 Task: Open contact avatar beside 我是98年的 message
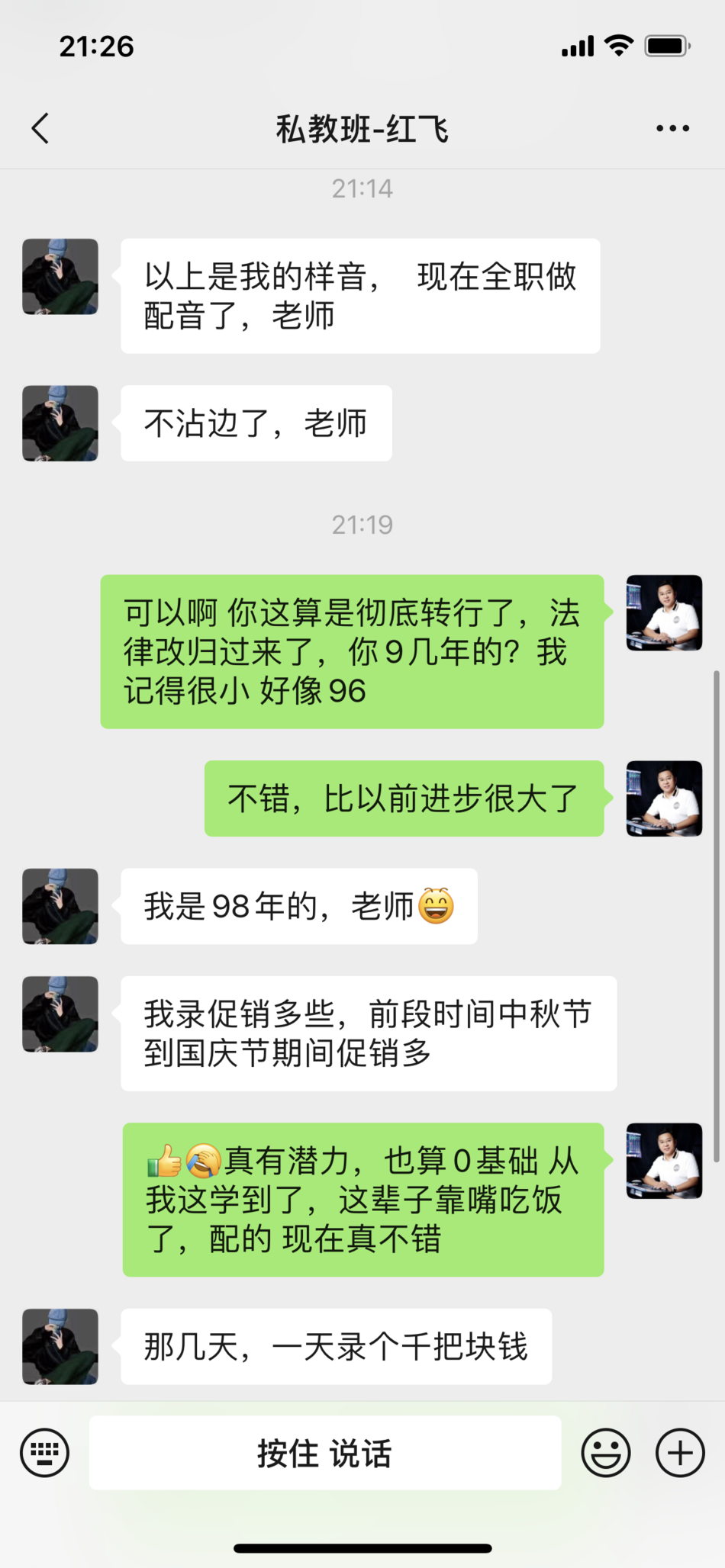[x=60, y=906]
